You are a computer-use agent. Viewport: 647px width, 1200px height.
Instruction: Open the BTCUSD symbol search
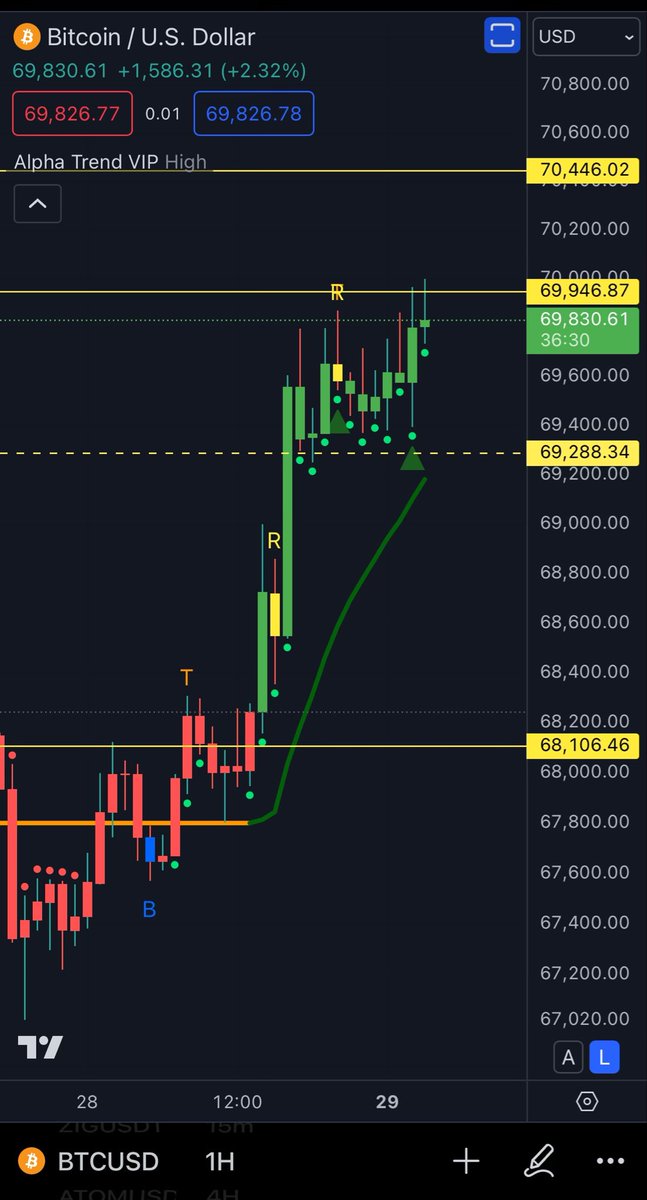pyautogui.click(x=105, y=1162)
